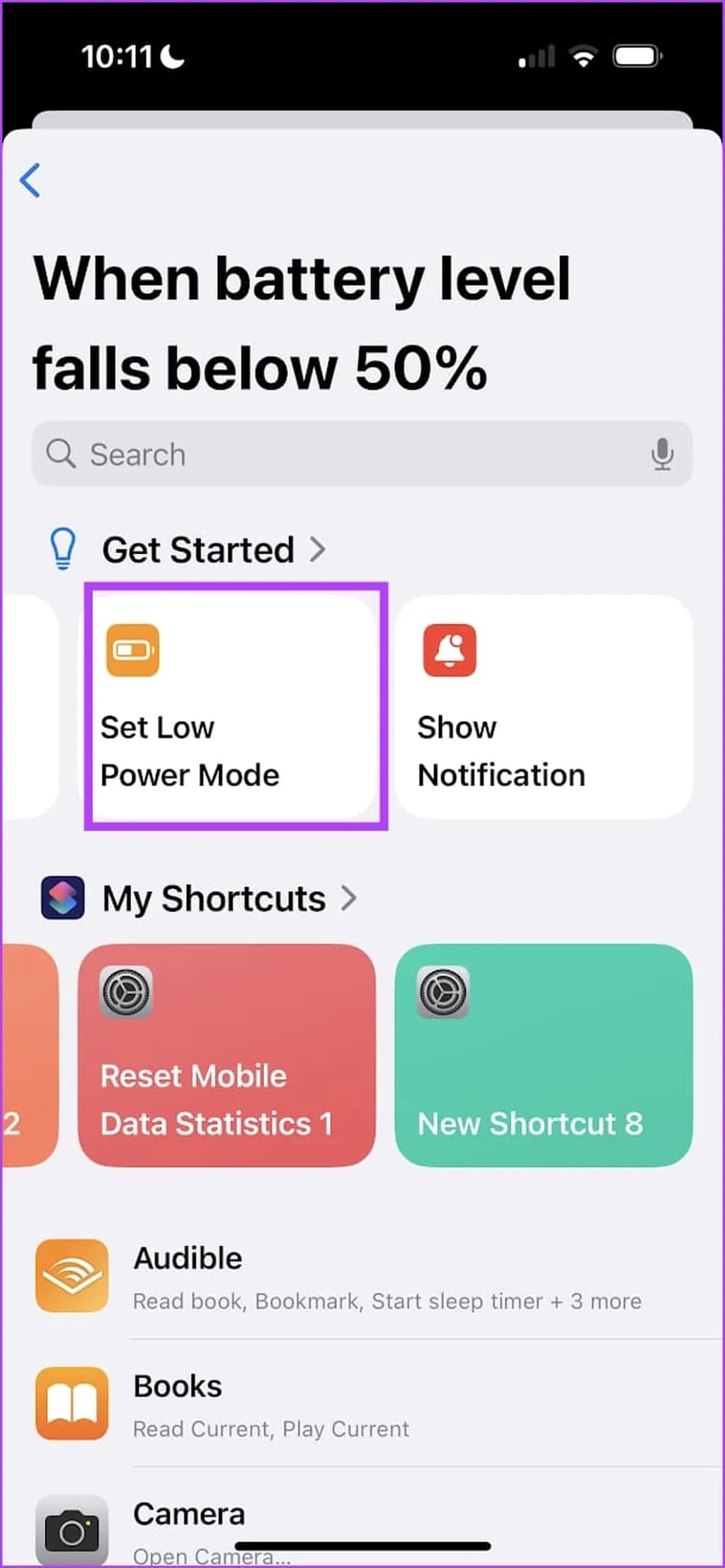Screen dimensions: 725x1568
Task: Tap the Shortcuts app icon beside My Shortcuts
Action: coord(62,898)
